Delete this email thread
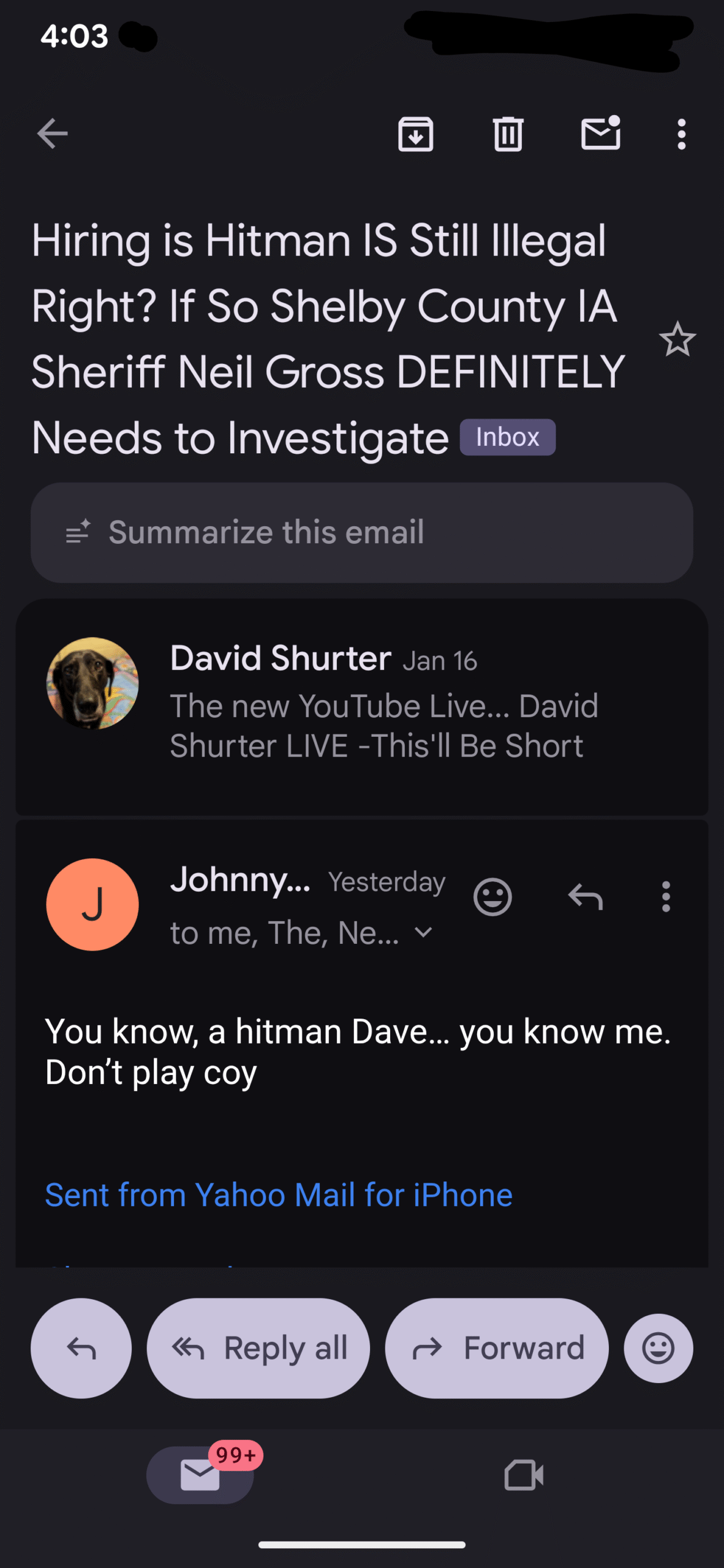Image resolution: width=724 pixels, height=1568 pixels. pyautogui.click(x=508, y=134)
